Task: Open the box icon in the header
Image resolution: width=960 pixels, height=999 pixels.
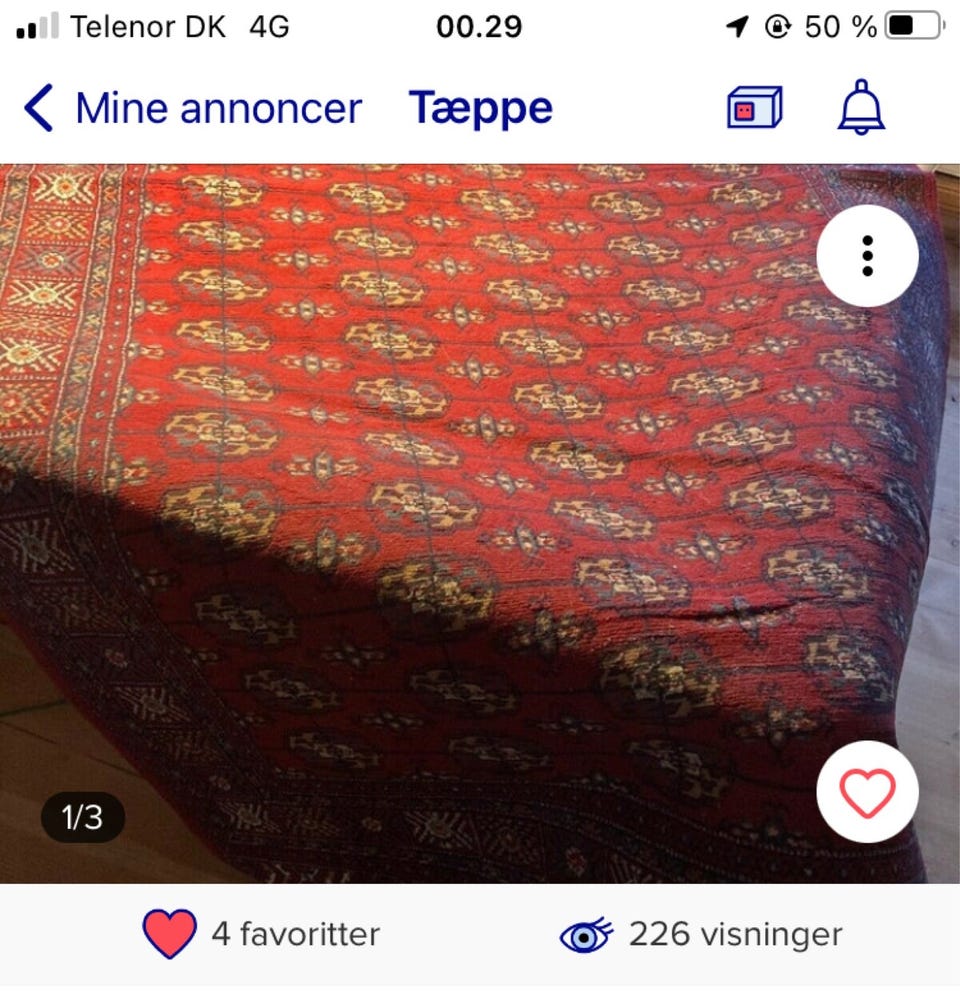Action: pos(754,108)
